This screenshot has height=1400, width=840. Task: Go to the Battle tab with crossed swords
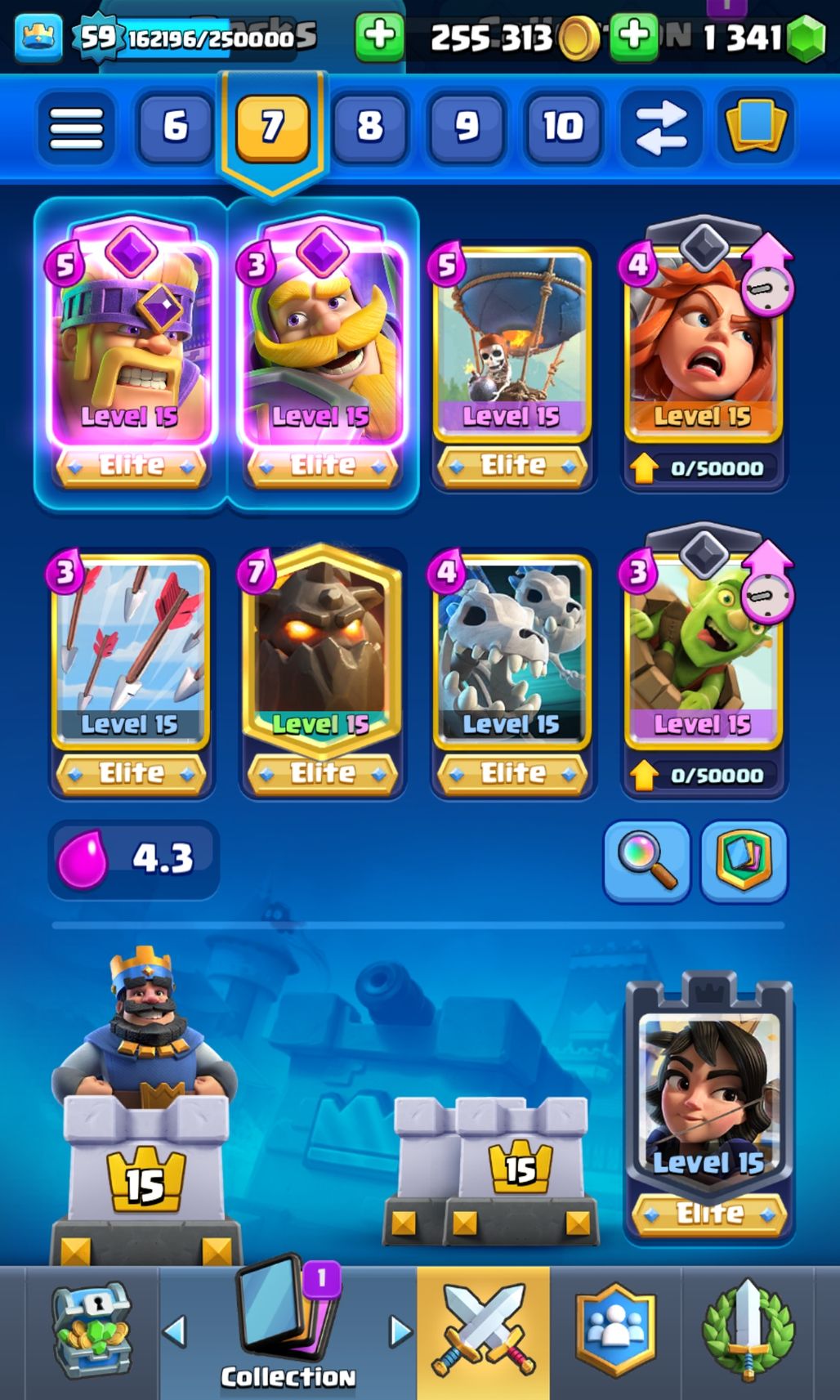(484, 1333)
